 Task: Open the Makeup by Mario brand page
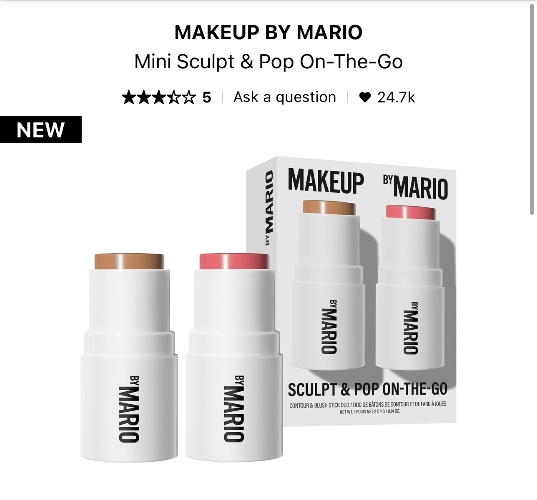point(268,32)
